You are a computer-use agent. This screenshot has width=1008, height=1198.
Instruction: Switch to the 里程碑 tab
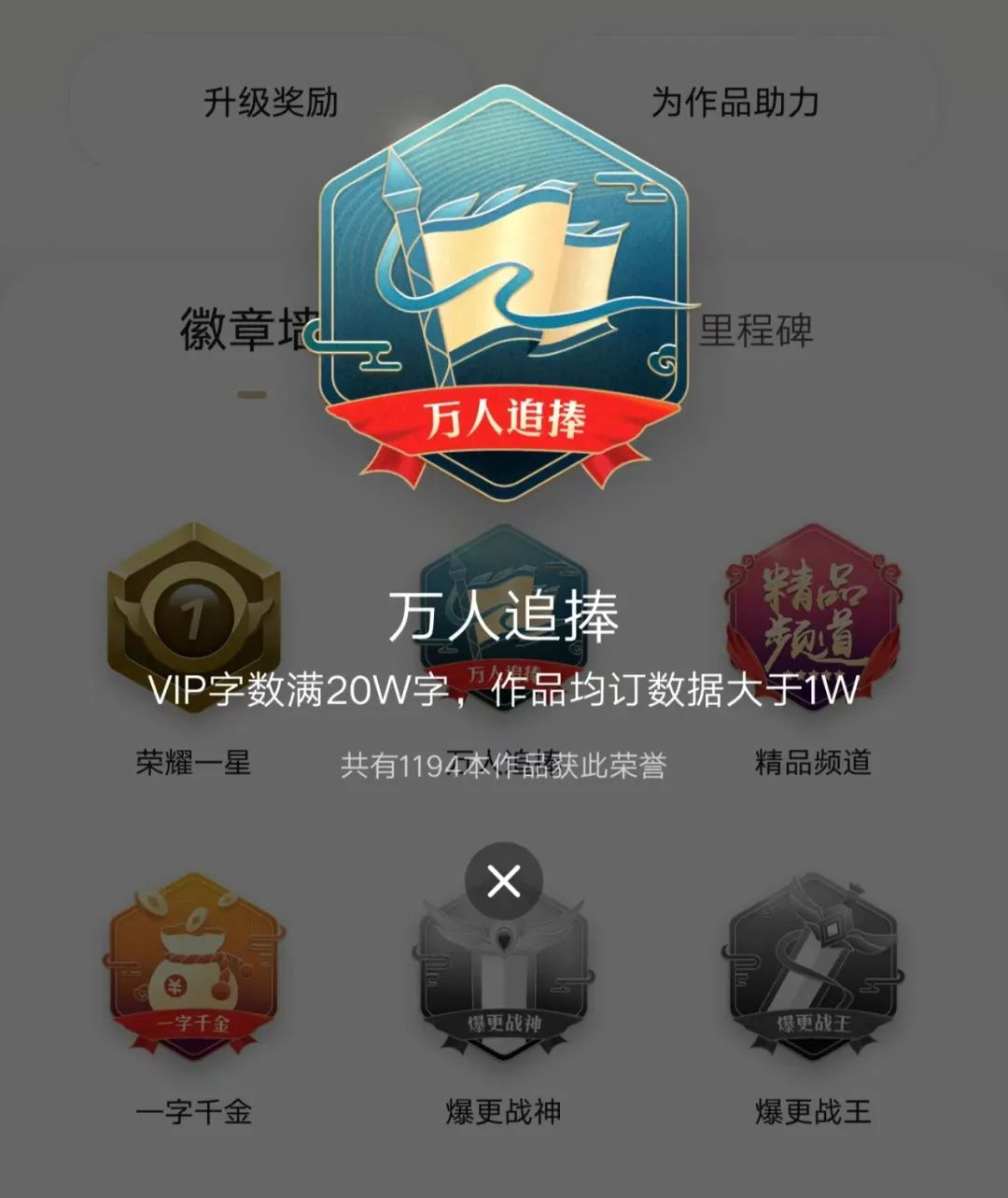[756, 331]
